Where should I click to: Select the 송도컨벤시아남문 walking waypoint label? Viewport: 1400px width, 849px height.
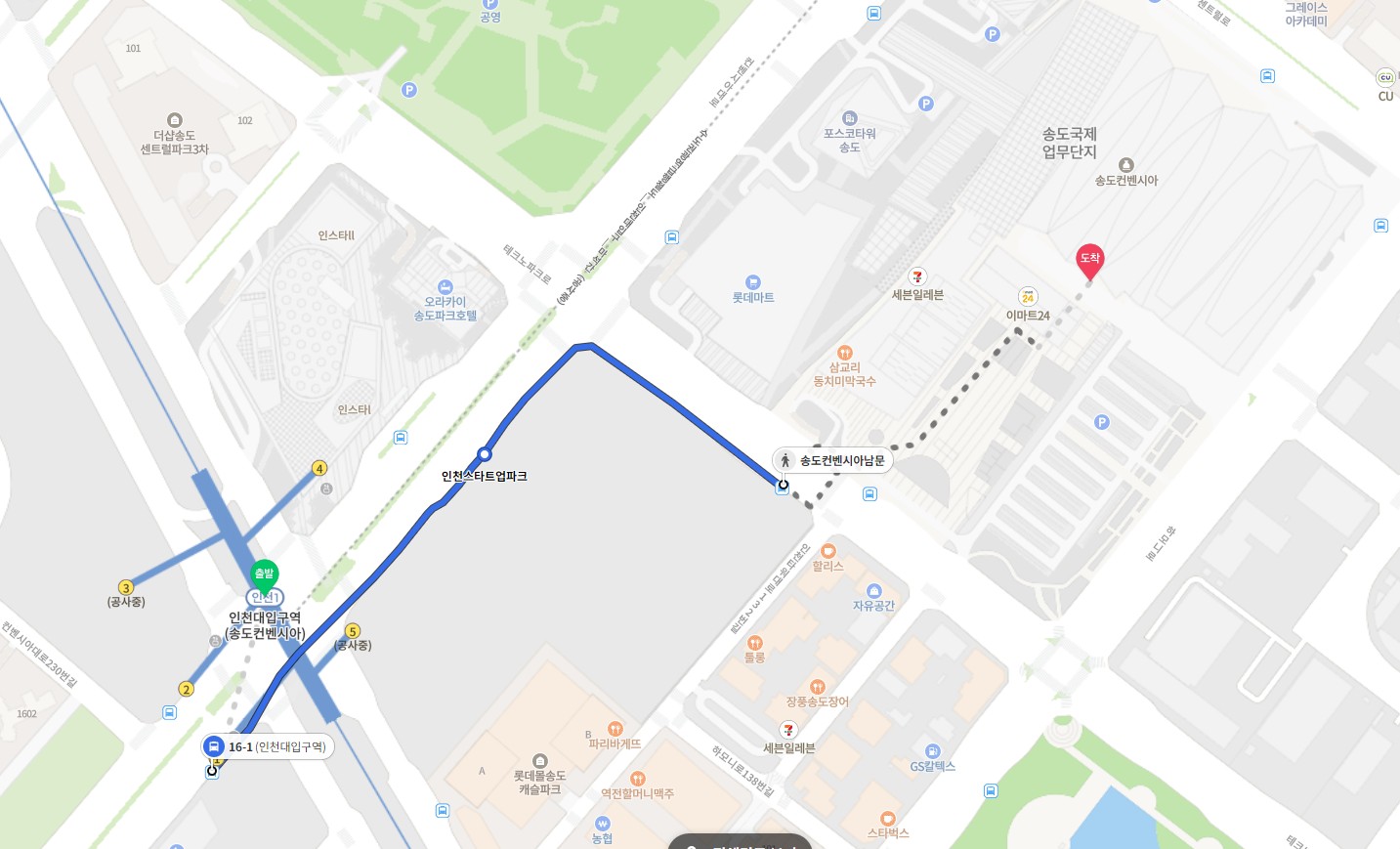tap(833, 460)
